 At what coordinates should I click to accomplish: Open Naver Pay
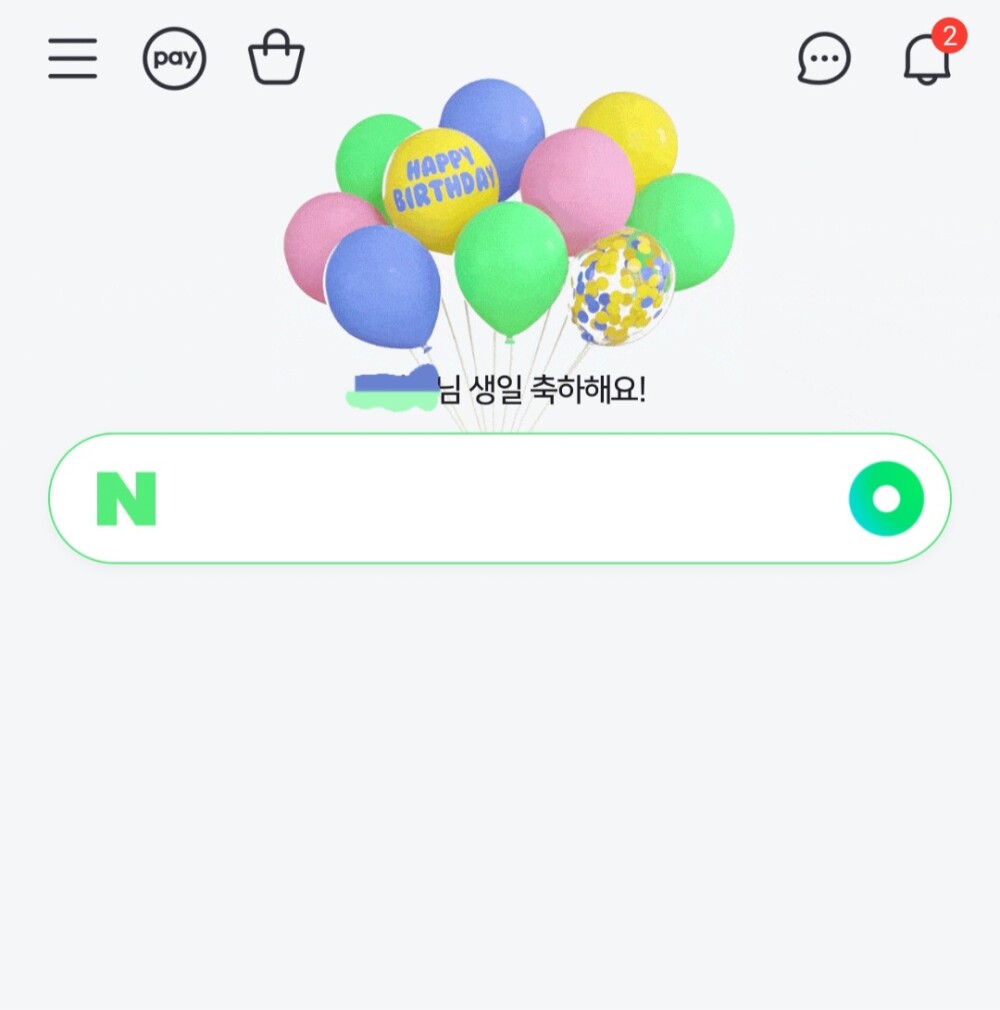(x=174, y=59)
